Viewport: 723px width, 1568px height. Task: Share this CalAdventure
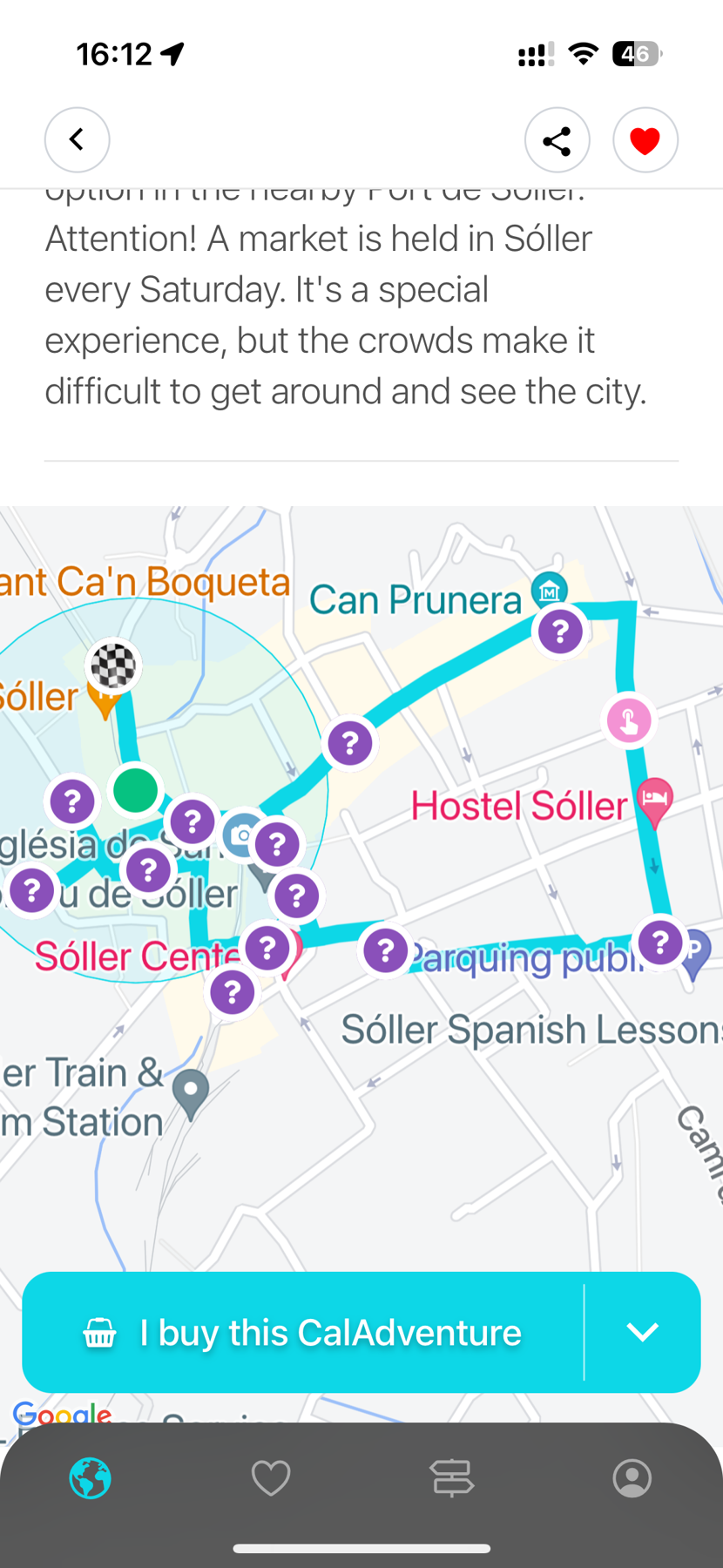coord(557,139)
